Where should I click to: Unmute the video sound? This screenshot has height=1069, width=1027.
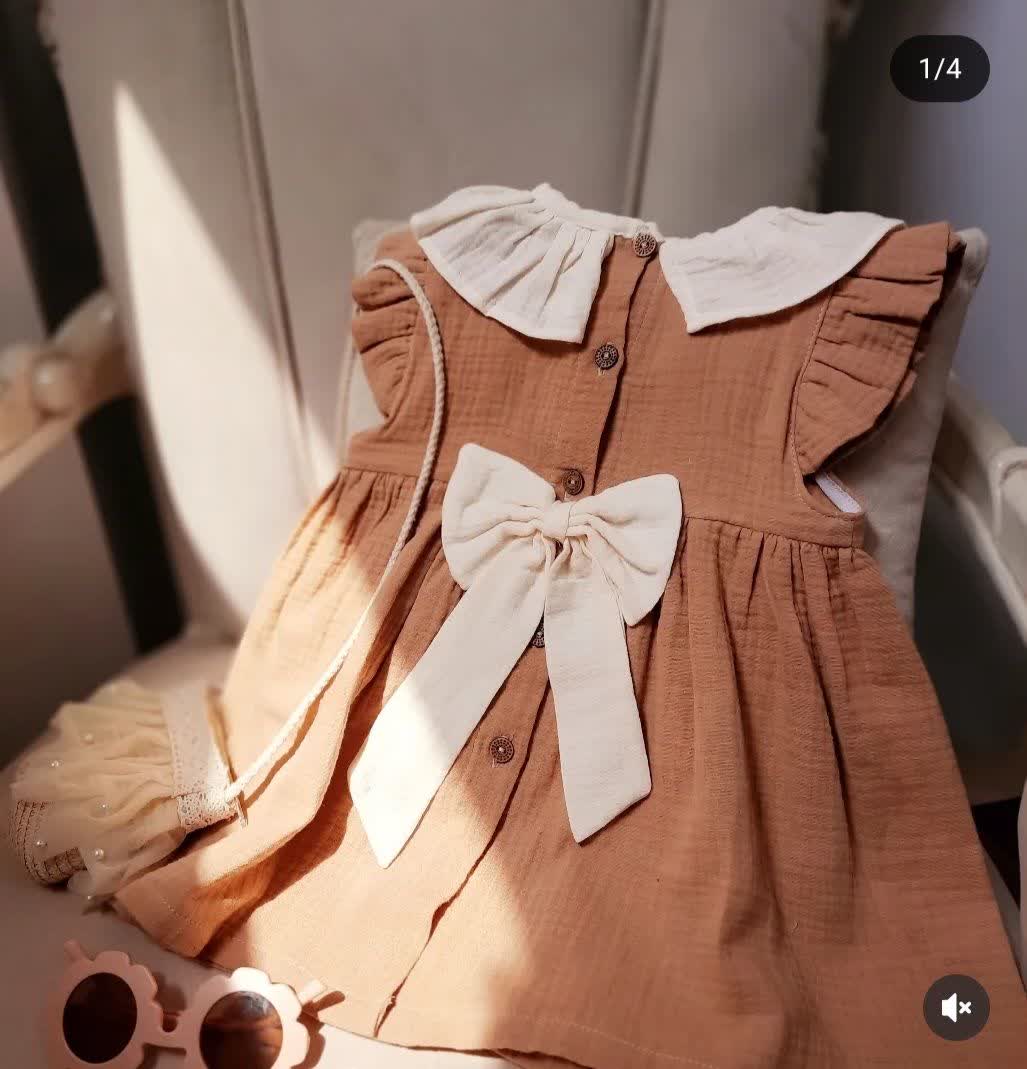pyautogui.click(x=956, y=1008)
